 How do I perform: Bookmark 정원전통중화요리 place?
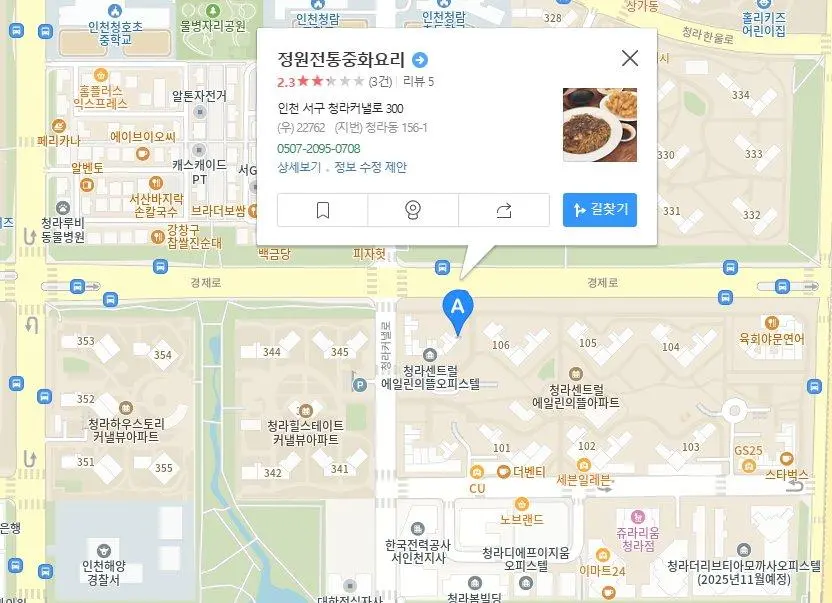(x=322, y=210)
